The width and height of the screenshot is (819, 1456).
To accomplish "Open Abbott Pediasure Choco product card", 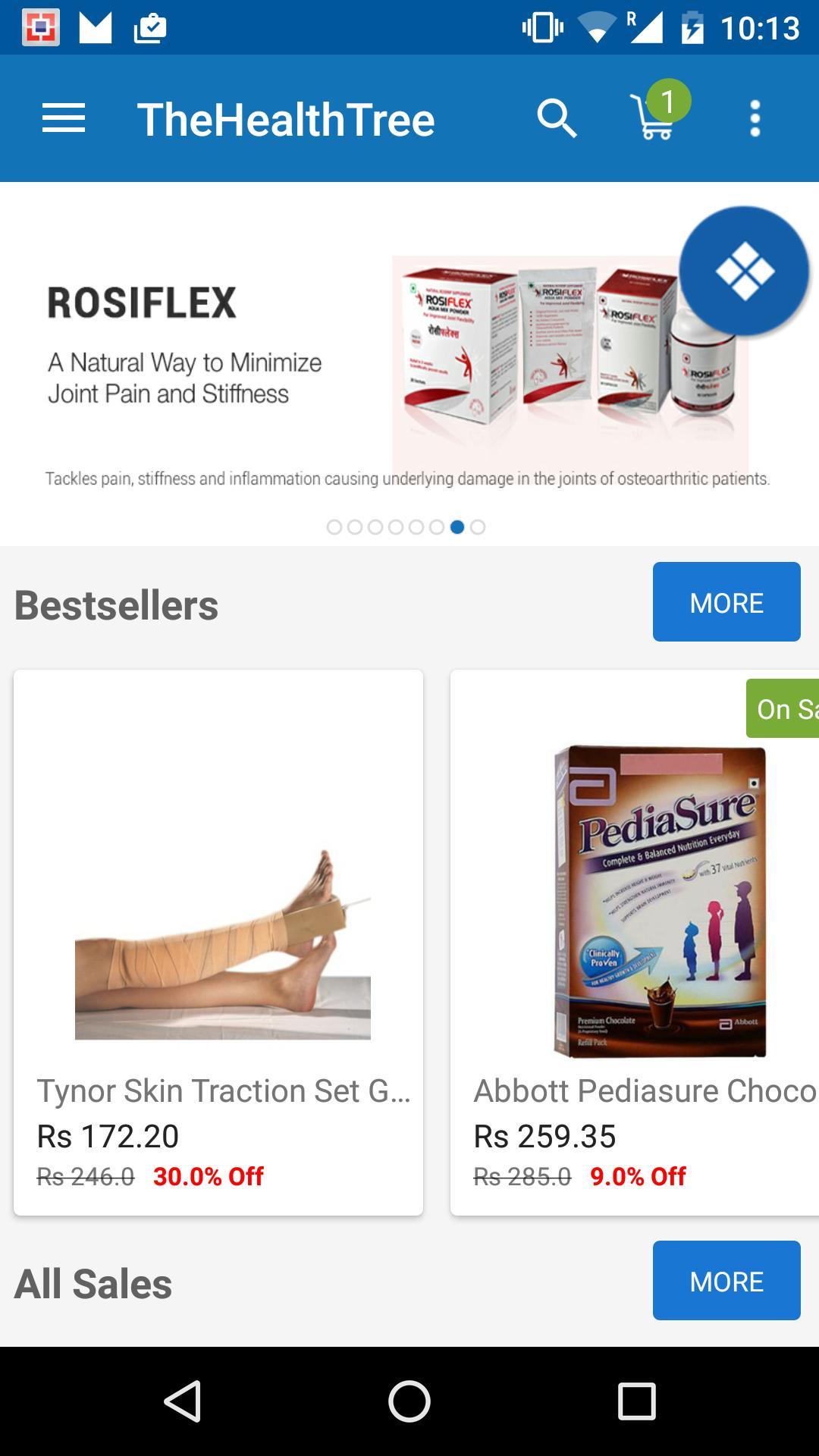I will point(635,942).
